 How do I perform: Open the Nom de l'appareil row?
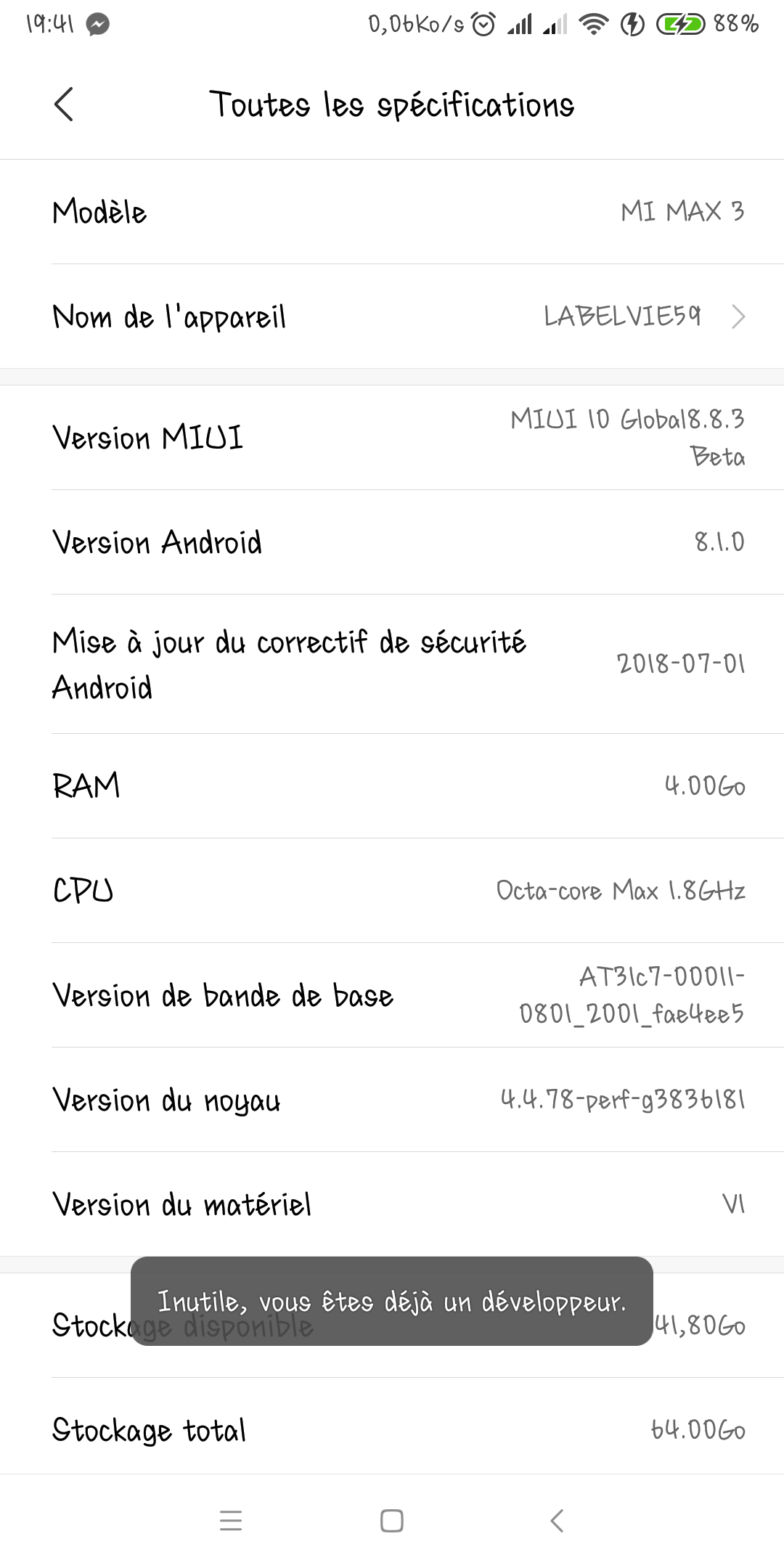[392, 317]
